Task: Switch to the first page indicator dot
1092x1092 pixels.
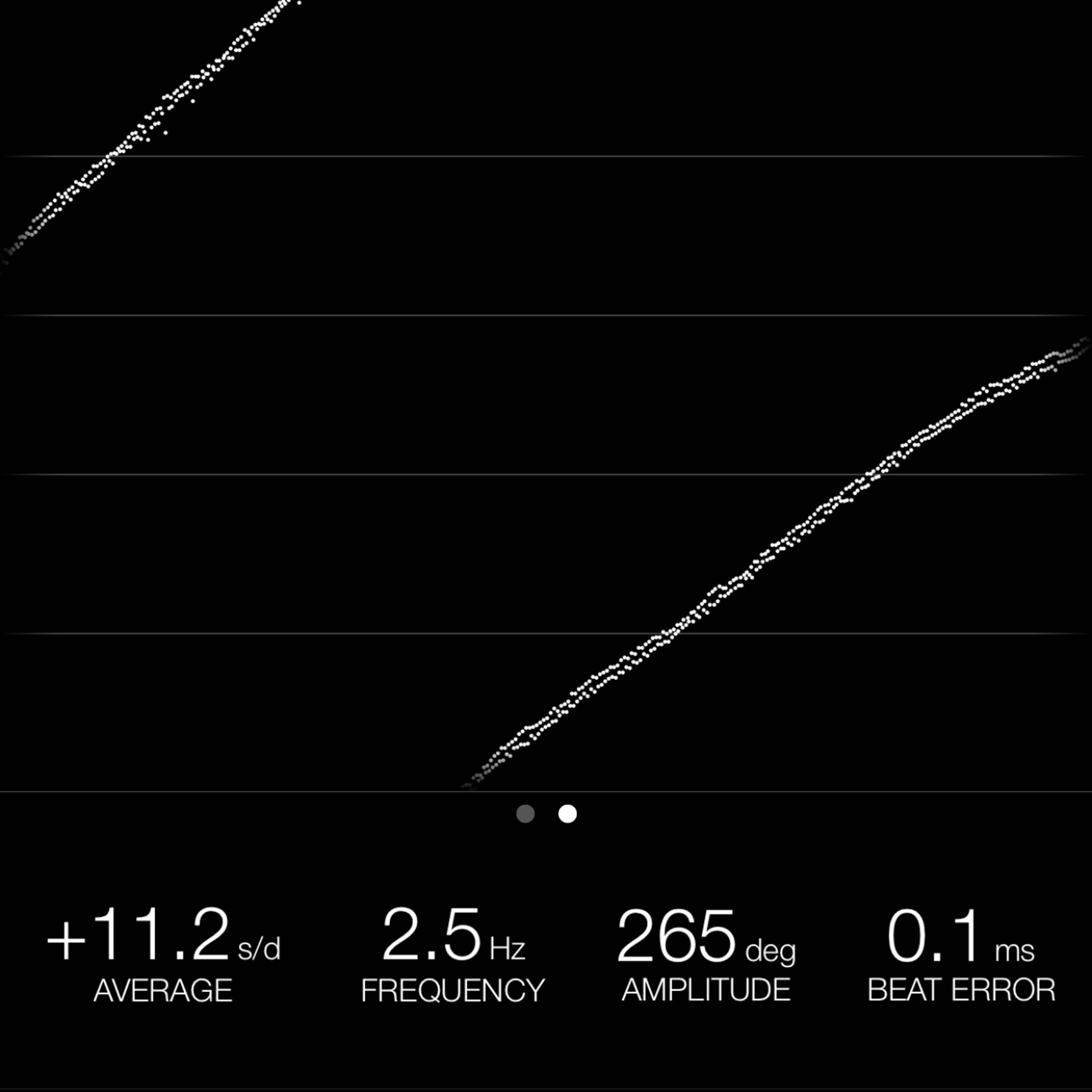Action: tap(525, 814)
